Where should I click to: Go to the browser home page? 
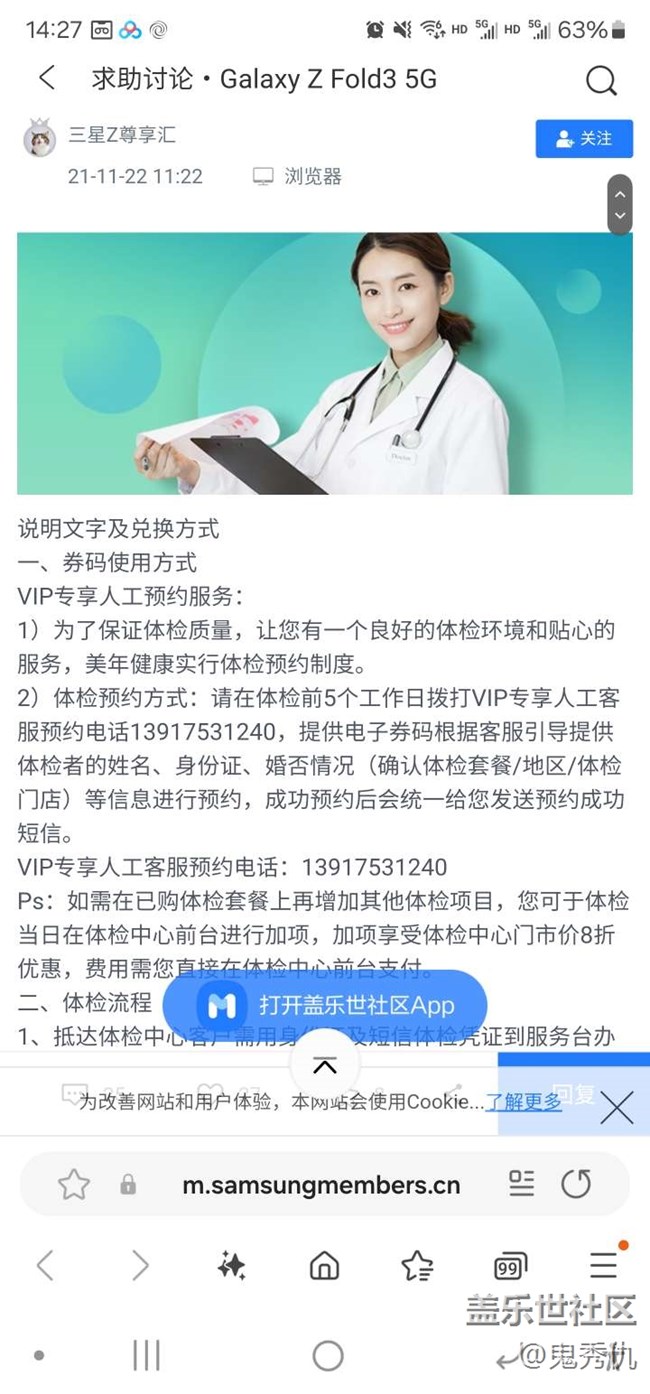coord(324,1266)
